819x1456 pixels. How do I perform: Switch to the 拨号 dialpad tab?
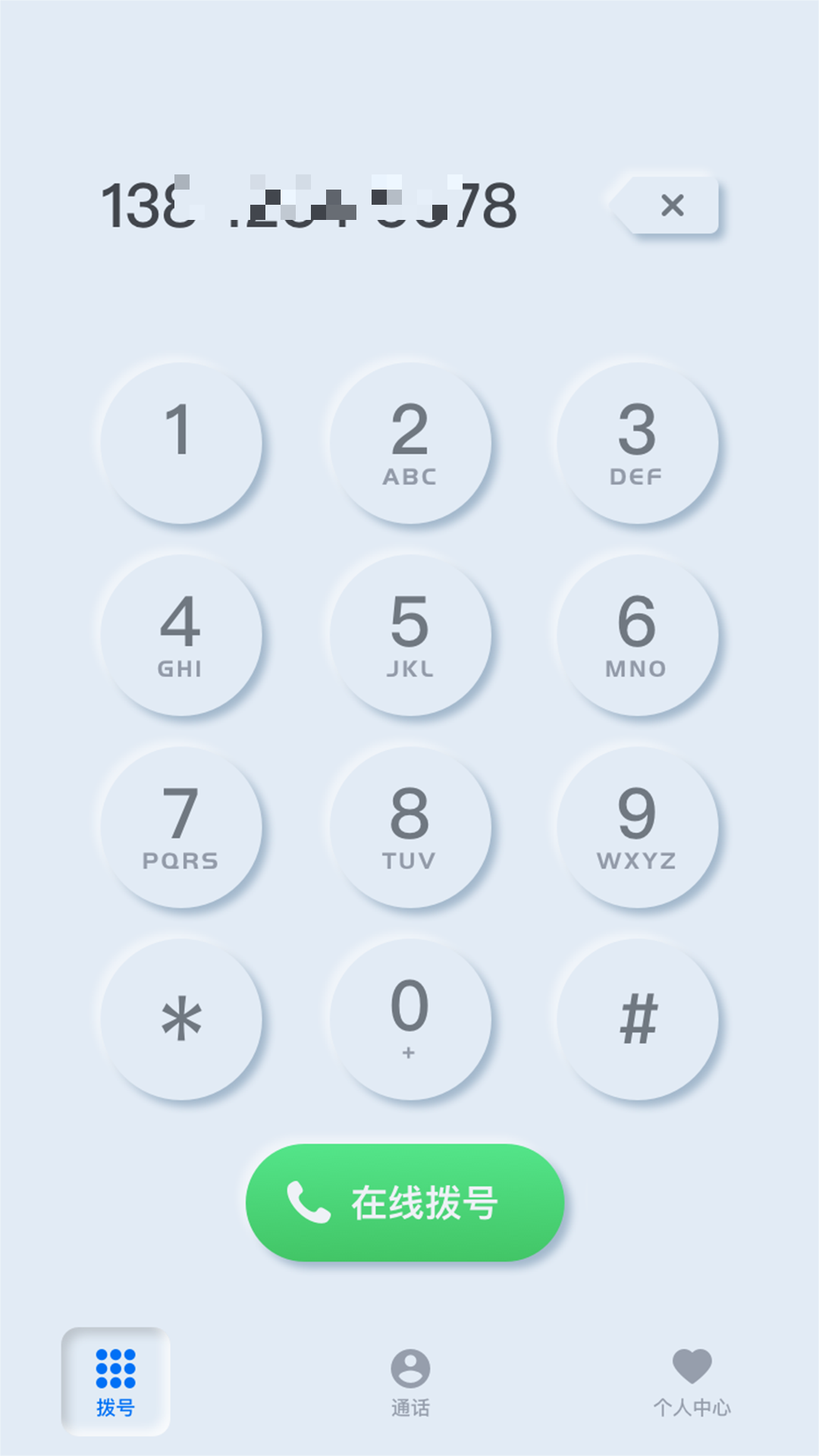(115, 1380)
